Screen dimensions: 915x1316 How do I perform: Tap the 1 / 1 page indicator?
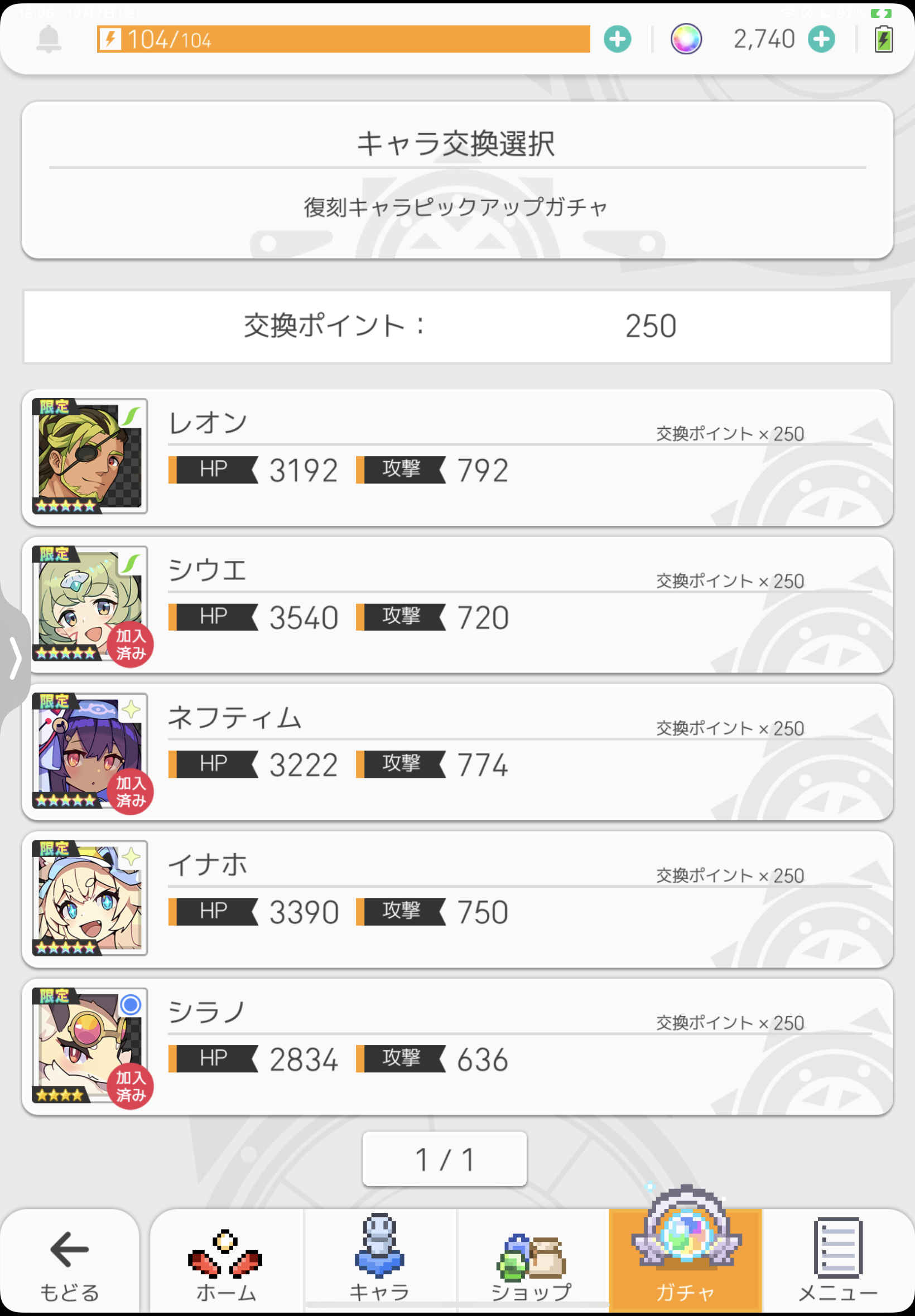(444, 1158)
